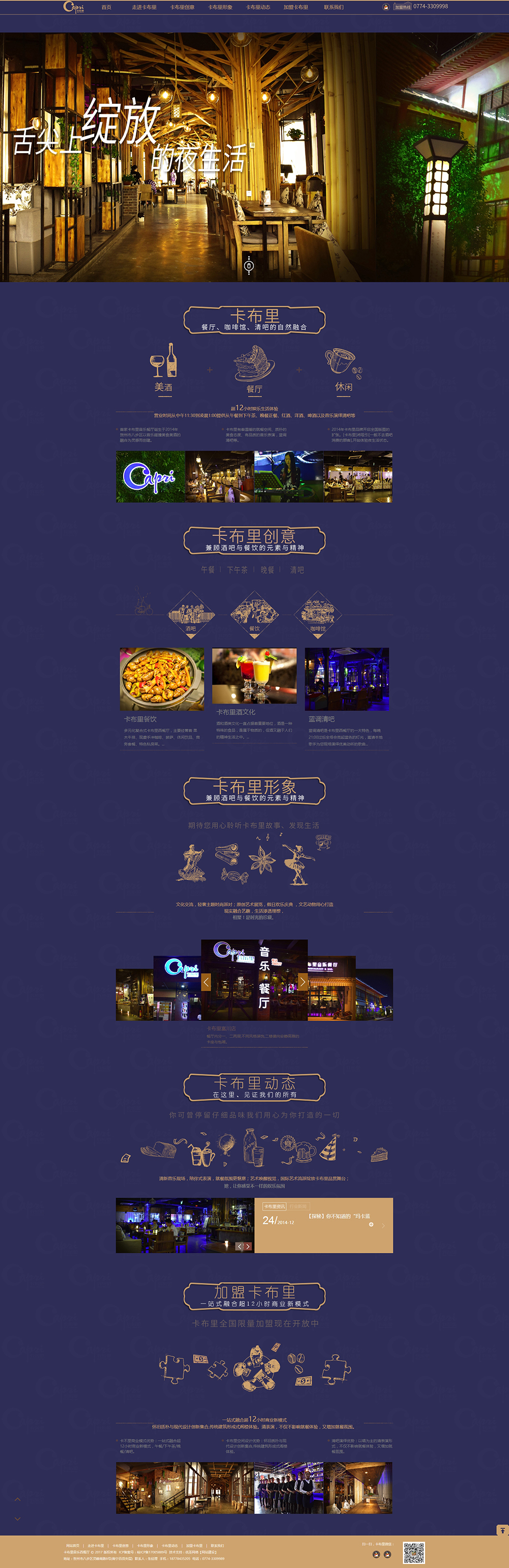Screen dimensions: 509x1568
Task: Select the 午餐 tab
Action: click(x=208, y=570)
